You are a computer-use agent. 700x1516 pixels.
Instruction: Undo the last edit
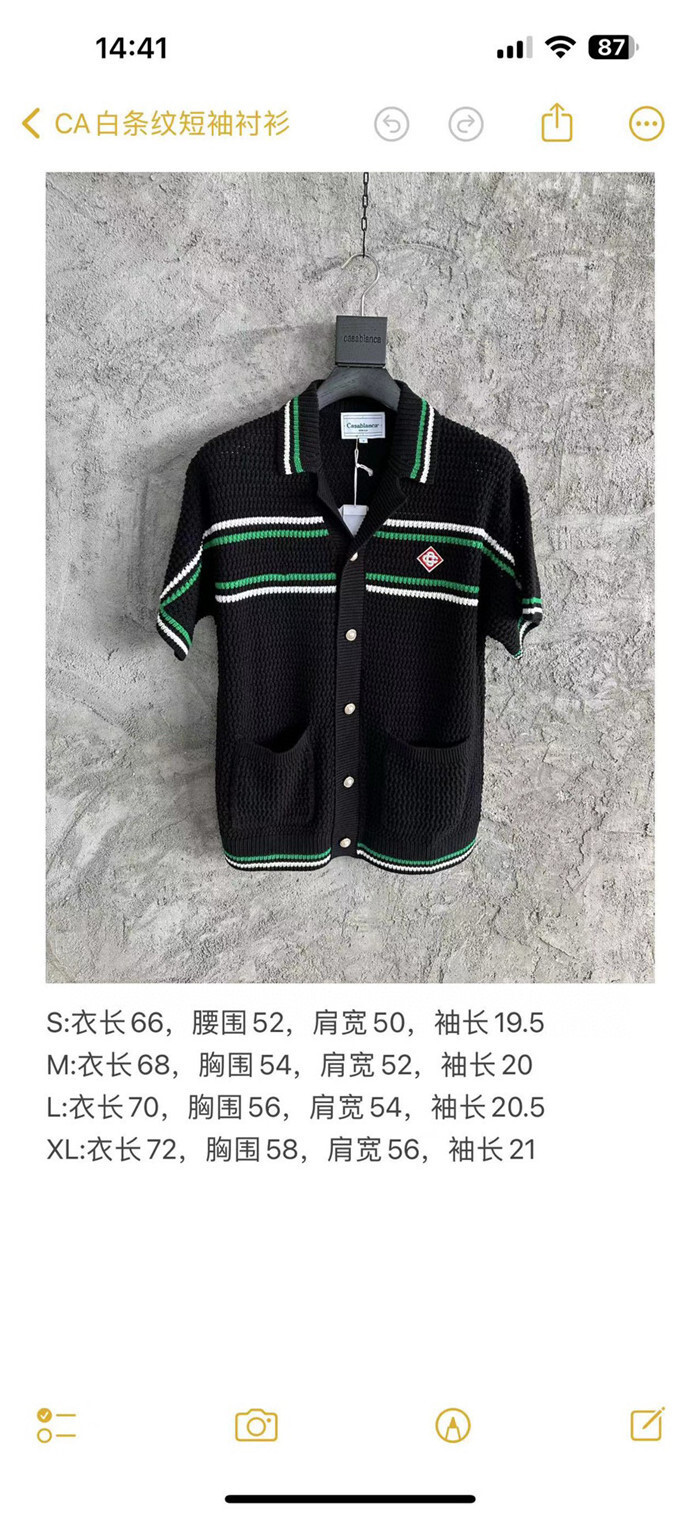point(391,124)
